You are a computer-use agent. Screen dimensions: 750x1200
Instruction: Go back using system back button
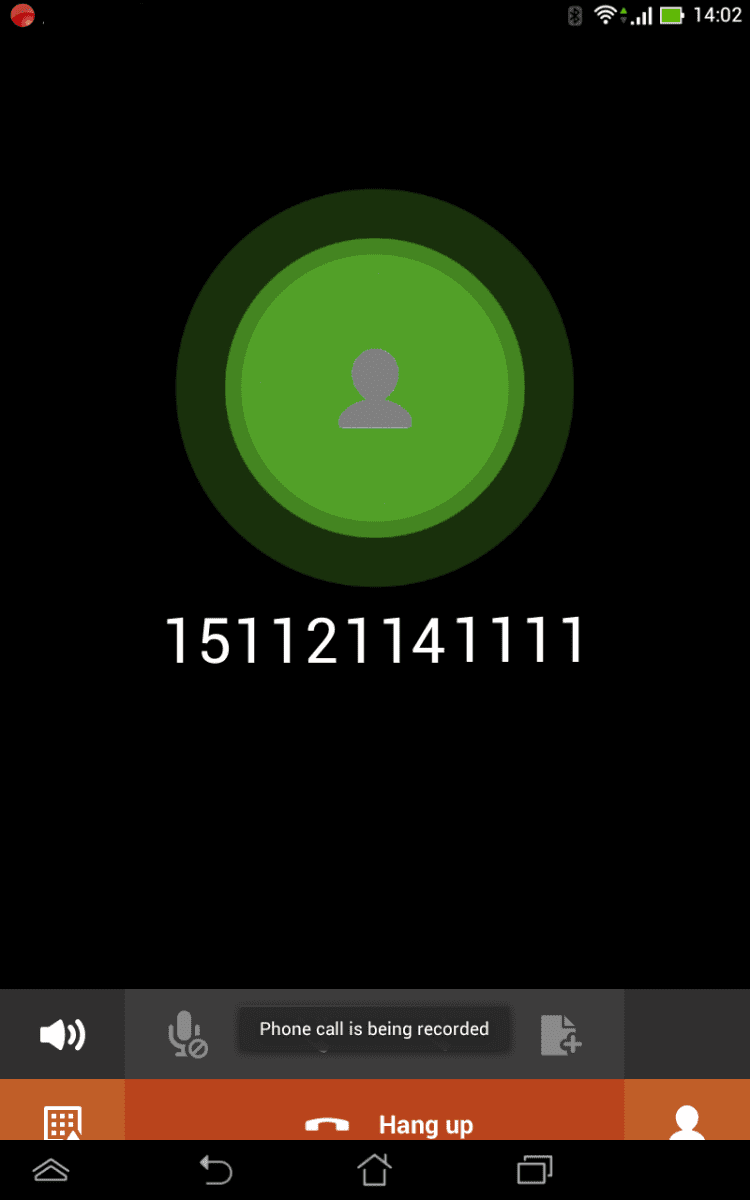(215, 1168)
